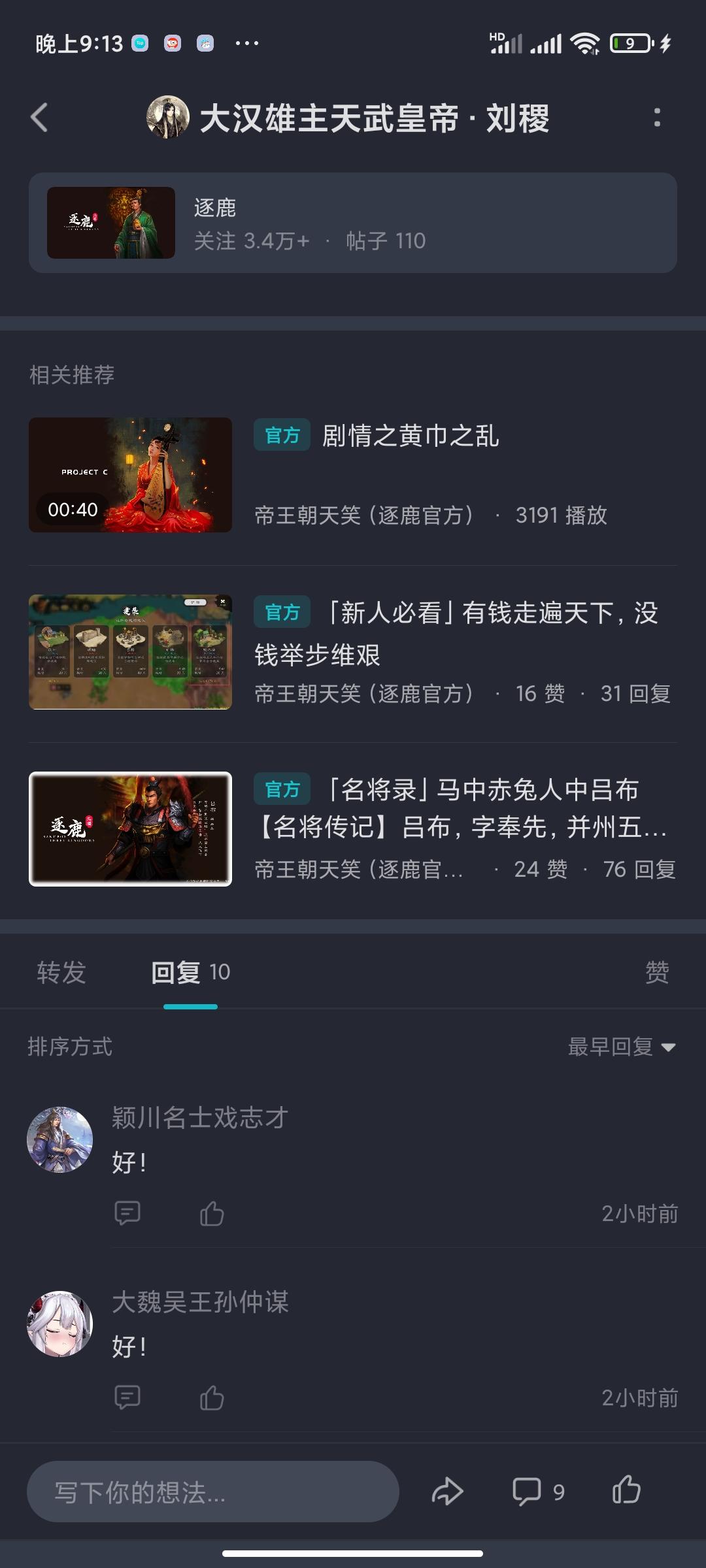
Task: Play the 剧情之黄巾之乱 video
Action: [x=130, y=474]
